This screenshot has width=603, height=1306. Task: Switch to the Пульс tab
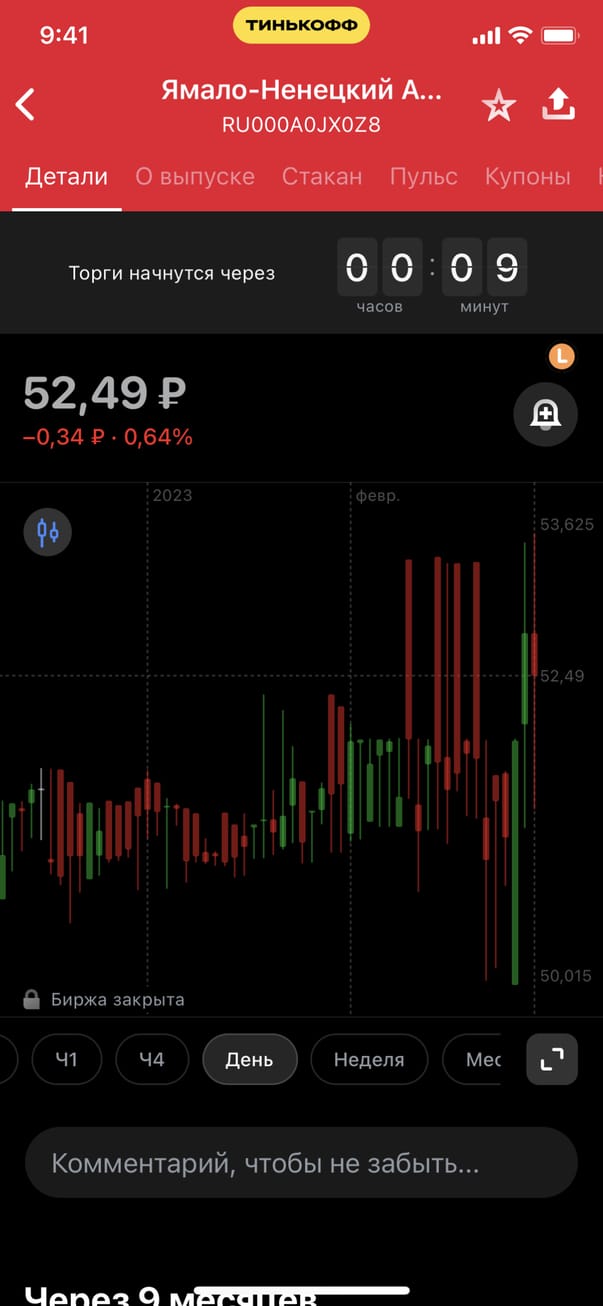423,177
